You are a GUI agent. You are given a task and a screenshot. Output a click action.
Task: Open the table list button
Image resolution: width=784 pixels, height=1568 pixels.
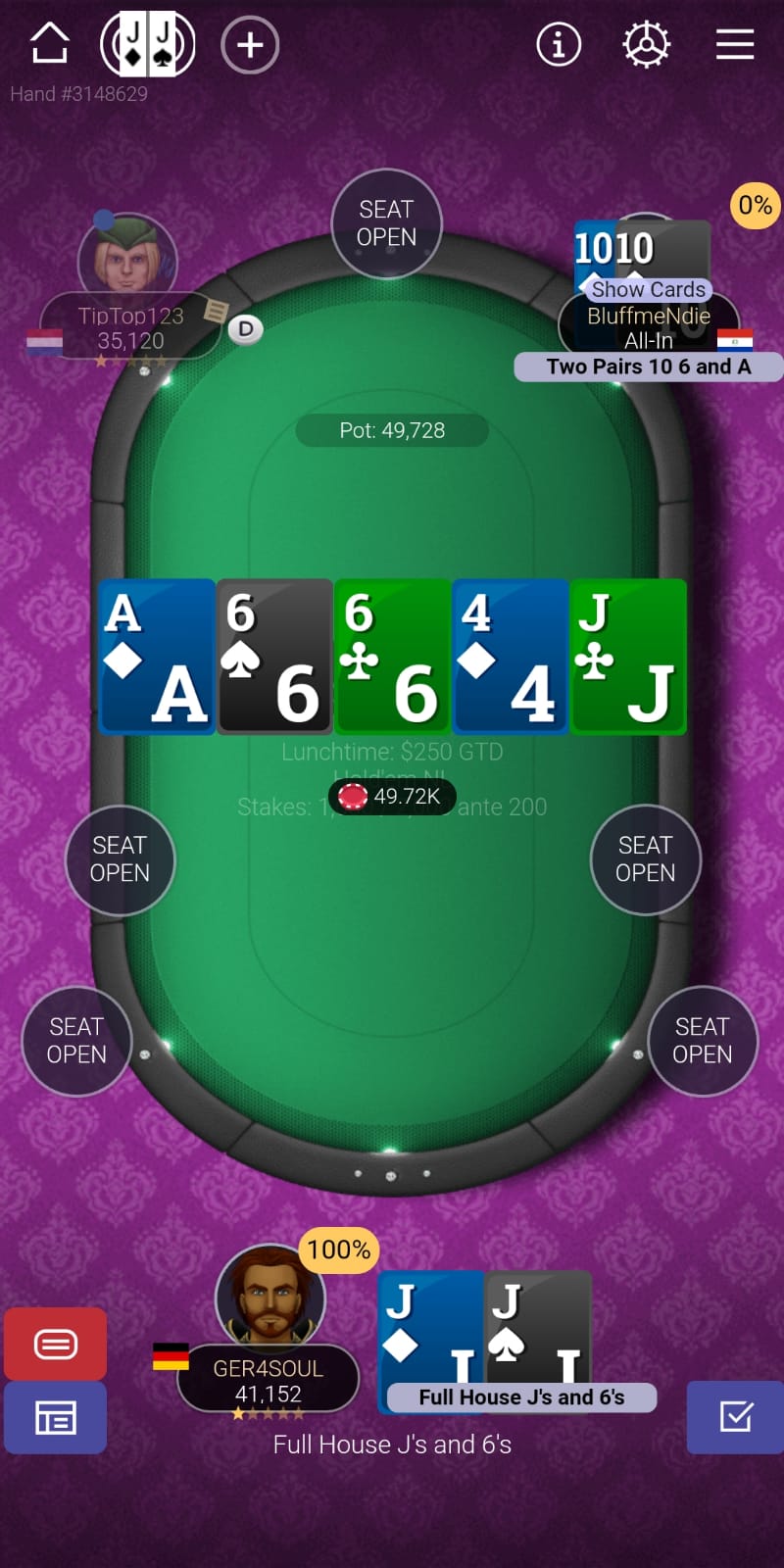pos(56,1417)
